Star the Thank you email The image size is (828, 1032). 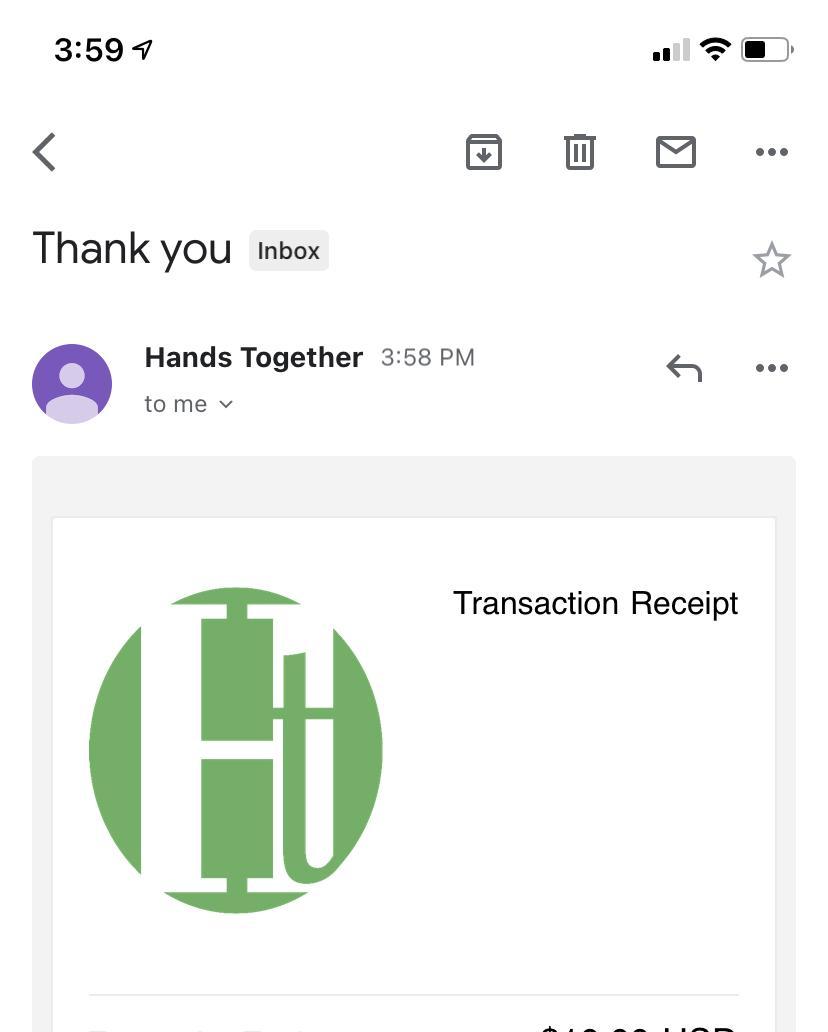click(x=771, y=260)
